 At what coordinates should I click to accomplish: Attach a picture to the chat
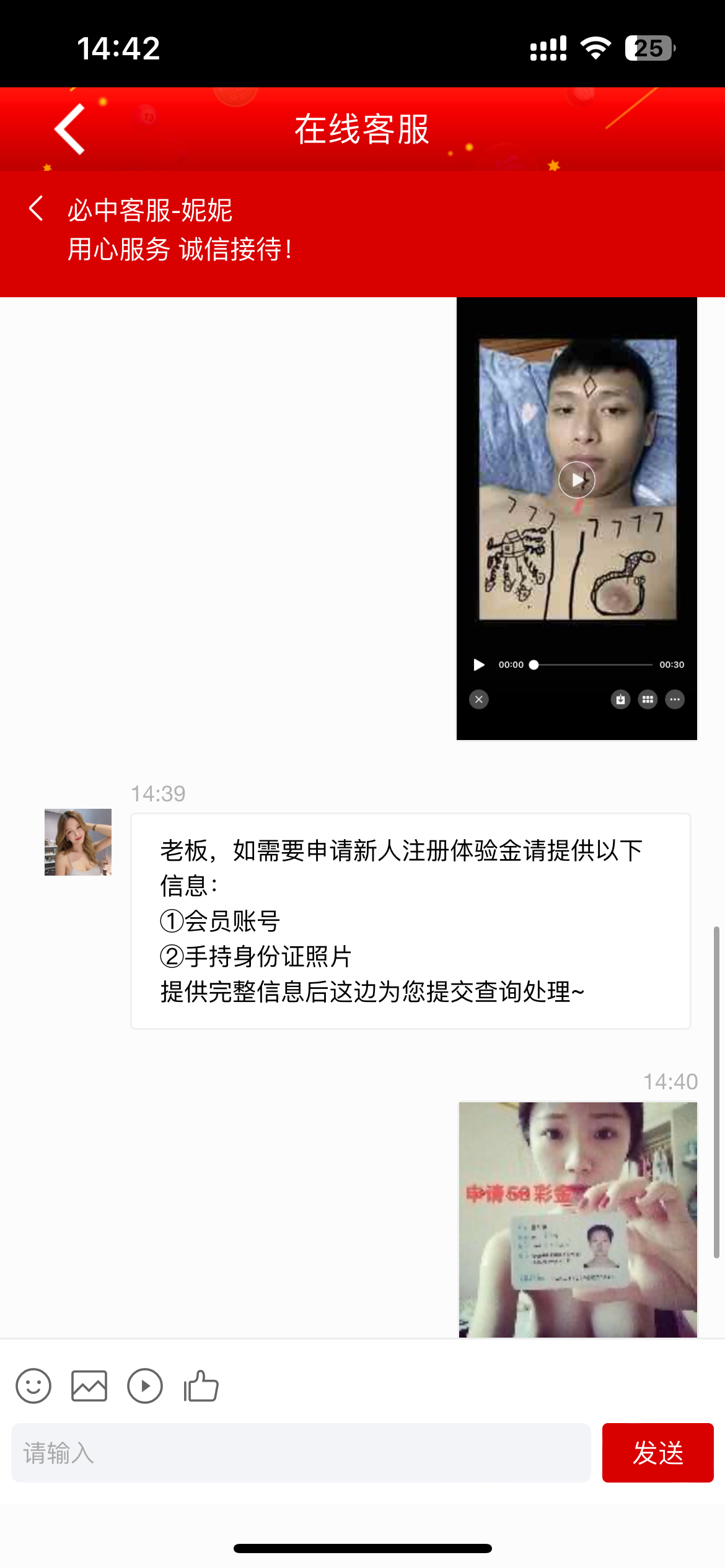point(89,1386)
